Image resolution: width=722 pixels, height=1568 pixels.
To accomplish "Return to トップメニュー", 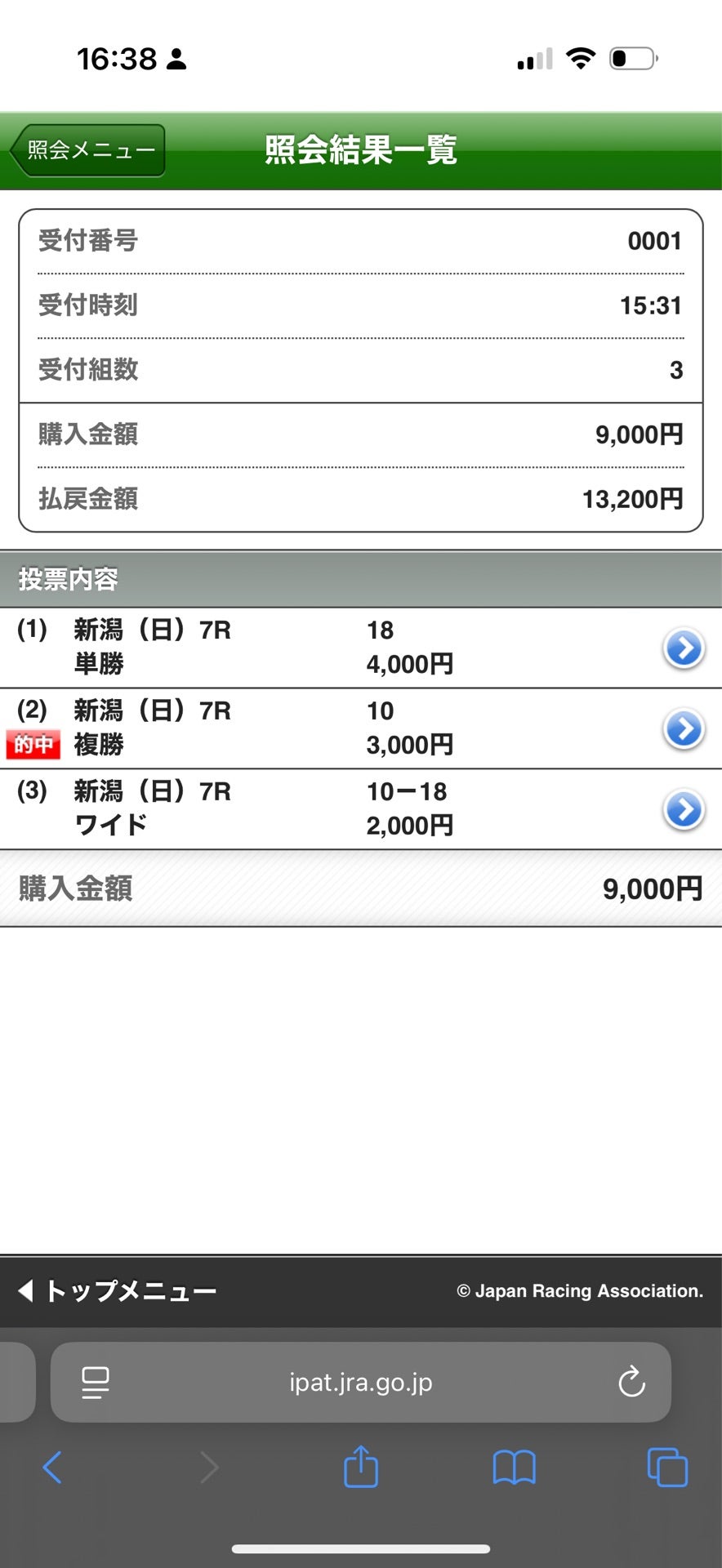I will tap(118, 1291).
